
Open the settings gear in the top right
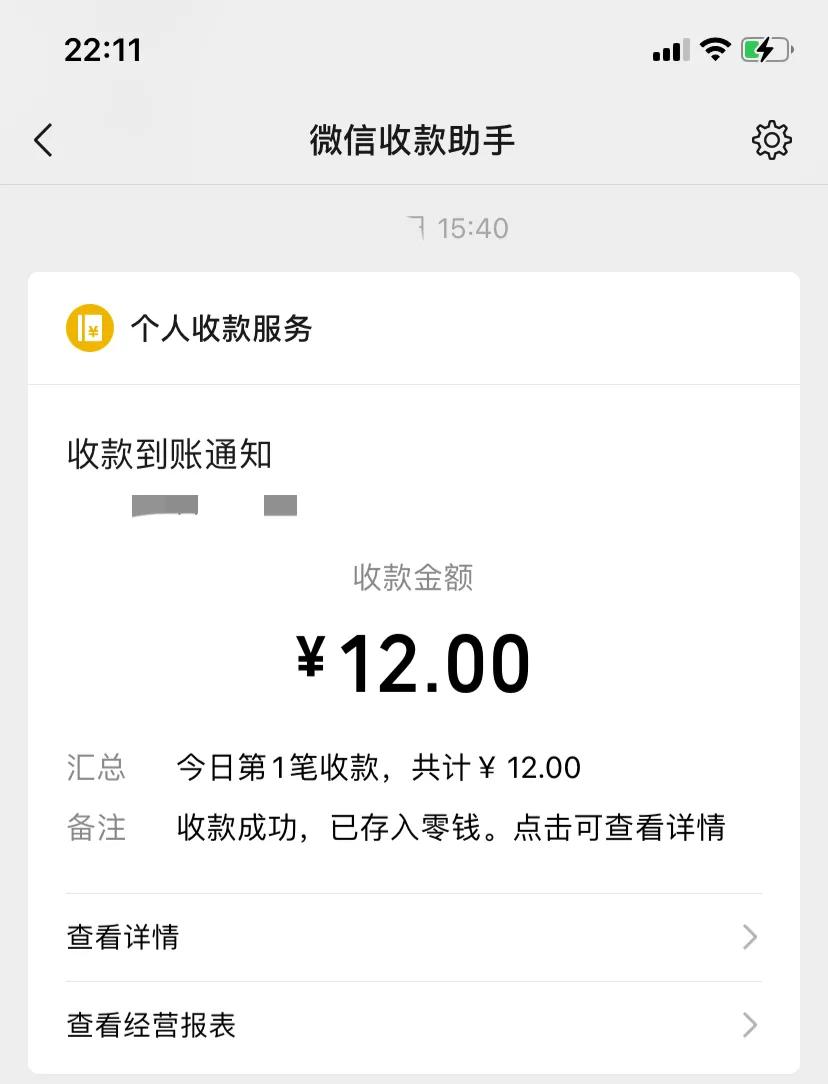(x=770, y=140)
